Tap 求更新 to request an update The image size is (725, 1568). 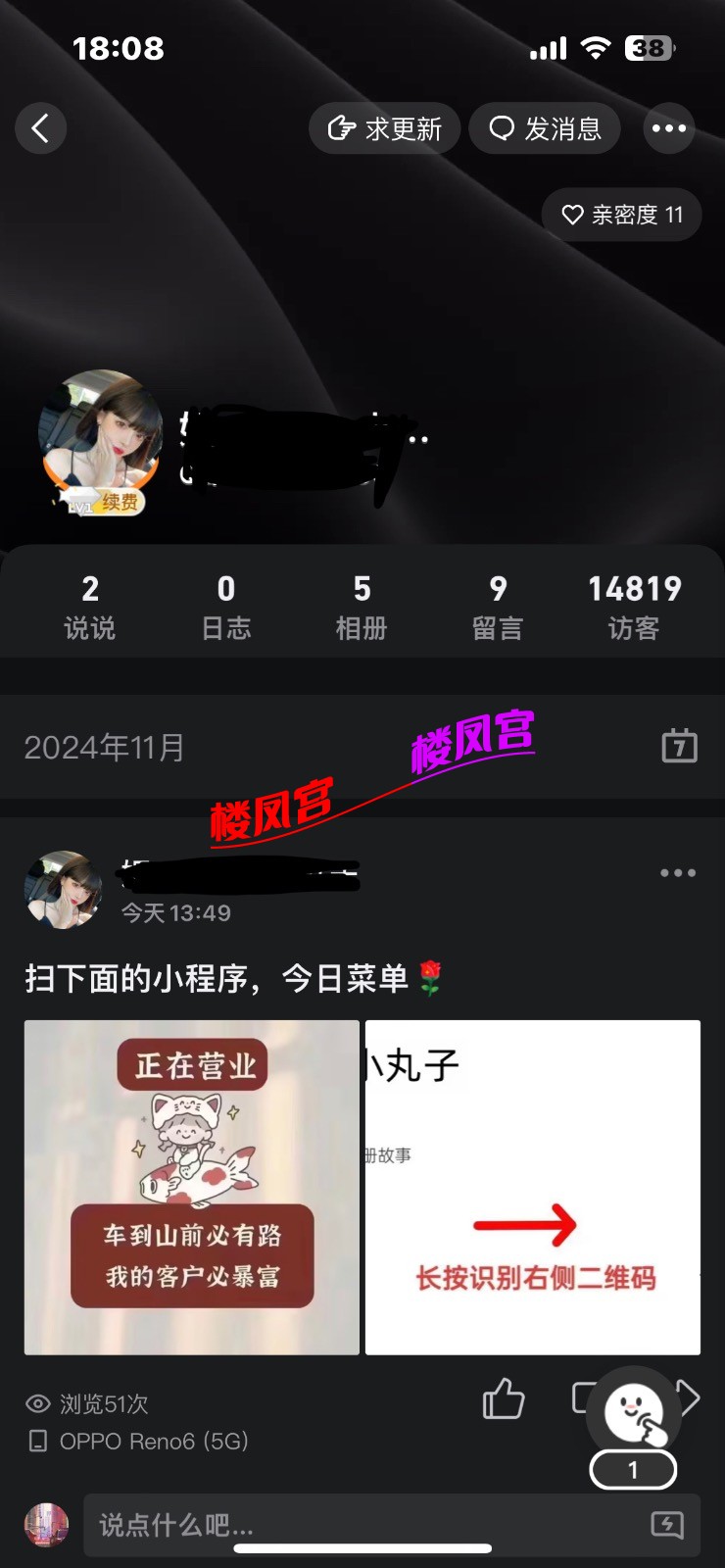coord(384,128)
